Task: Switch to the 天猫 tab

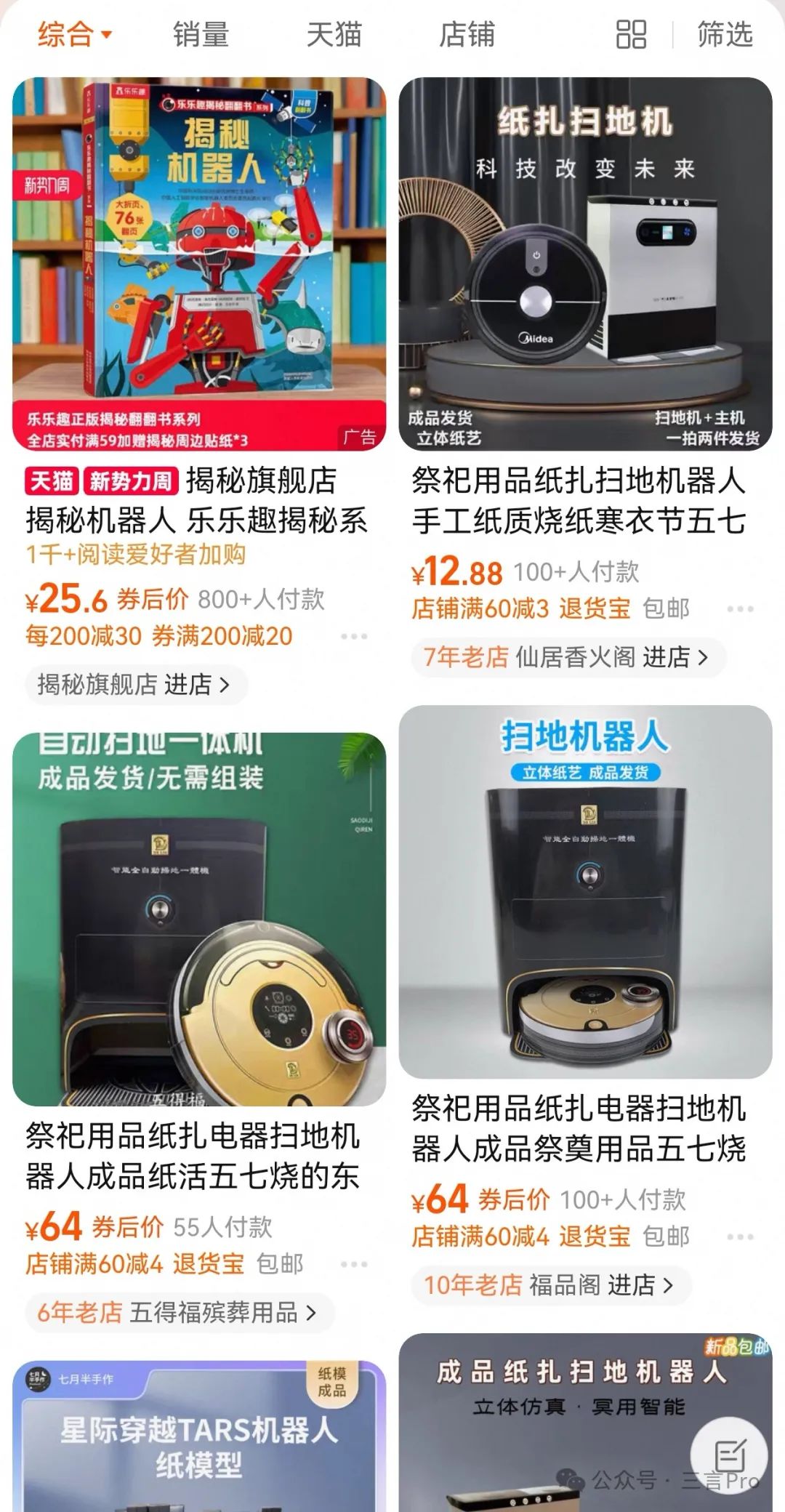Action: [x=334, y=34]
